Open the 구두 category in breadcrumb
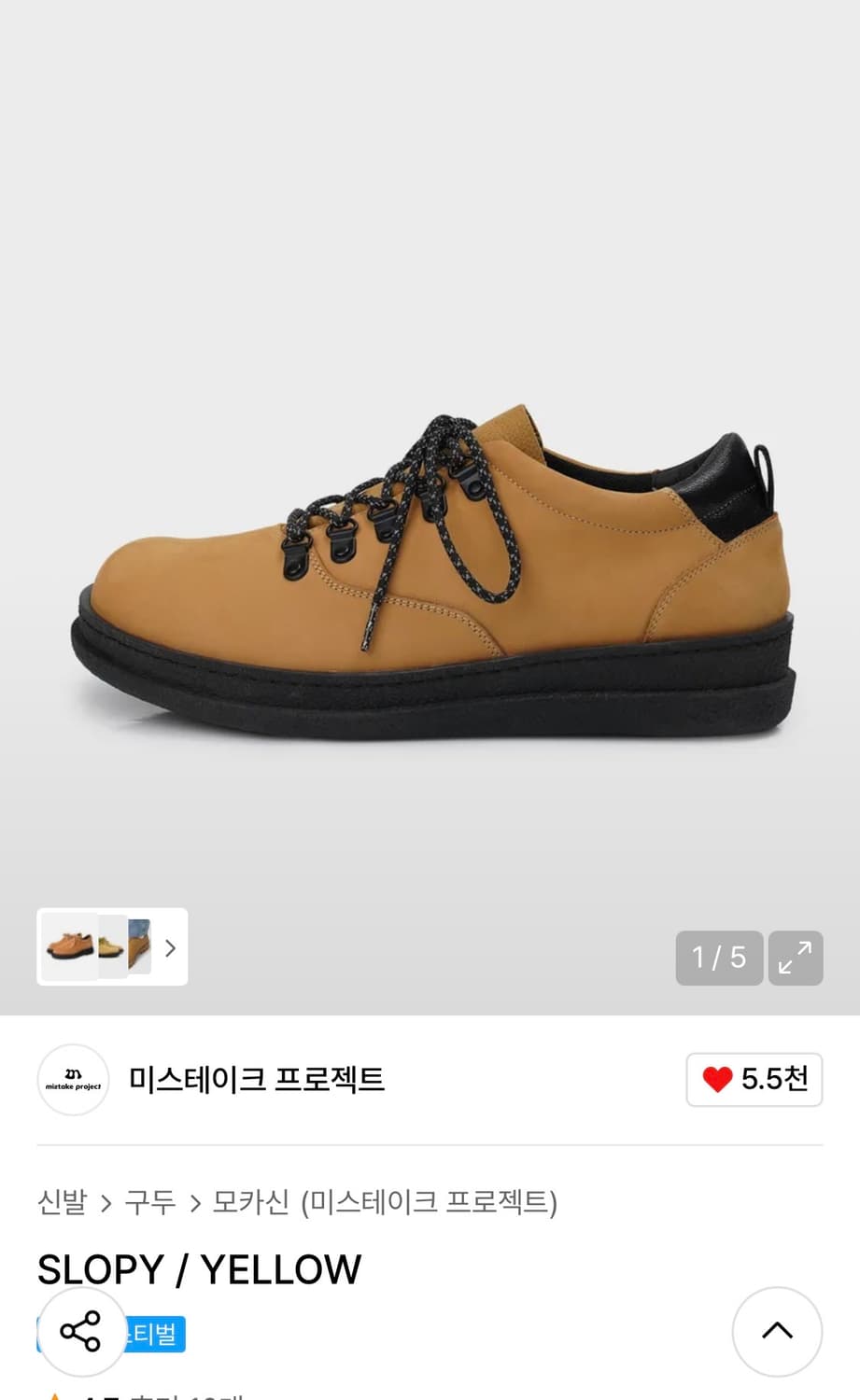 coord(149,1203)
